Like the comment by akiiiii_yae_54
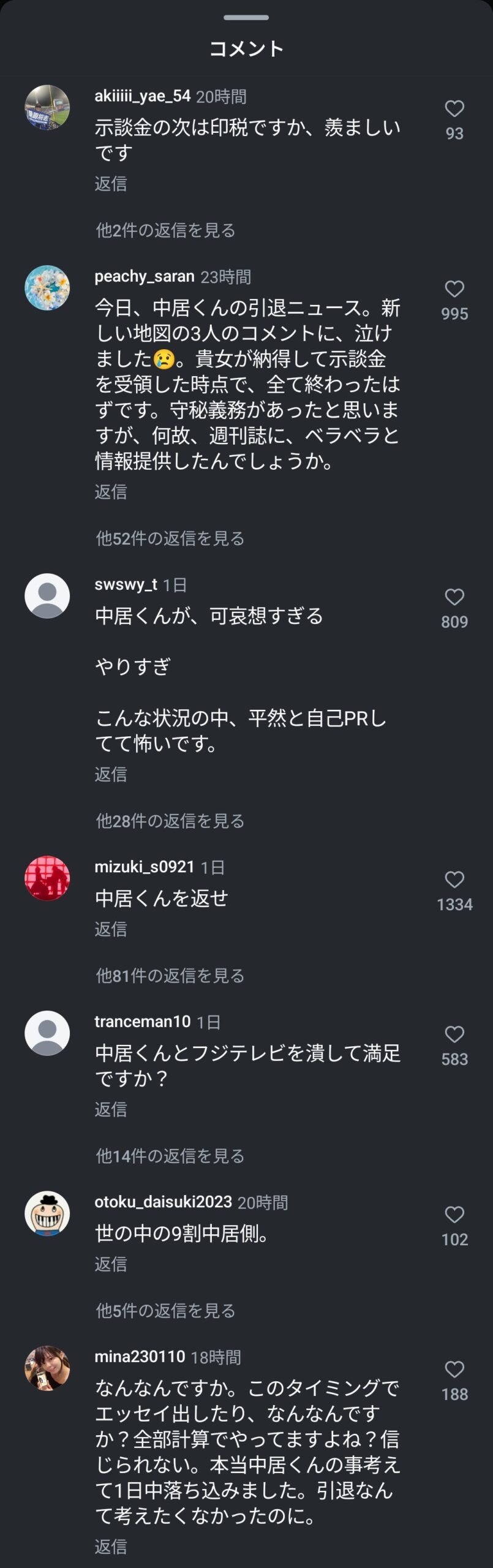The image size is (493, 1568). [x=454, y=109]
